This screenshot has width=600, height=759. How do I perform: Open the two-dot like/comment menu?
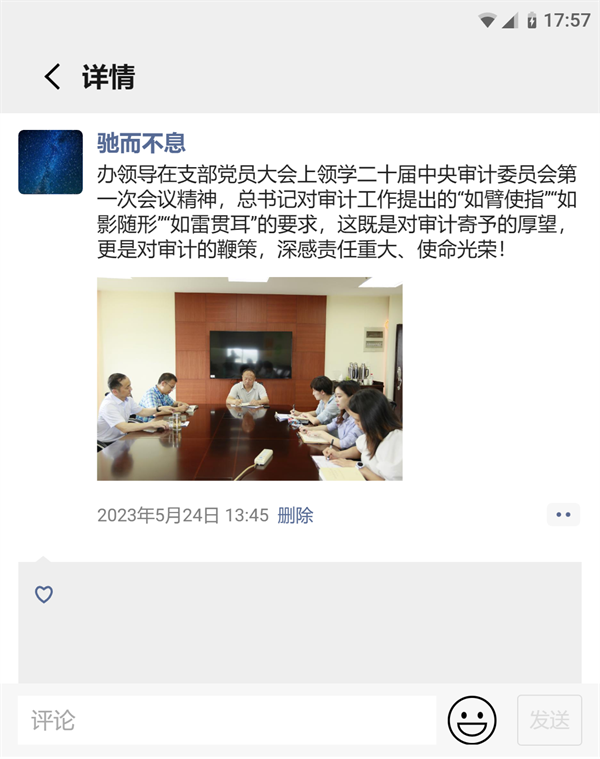(x=563, y=515)
